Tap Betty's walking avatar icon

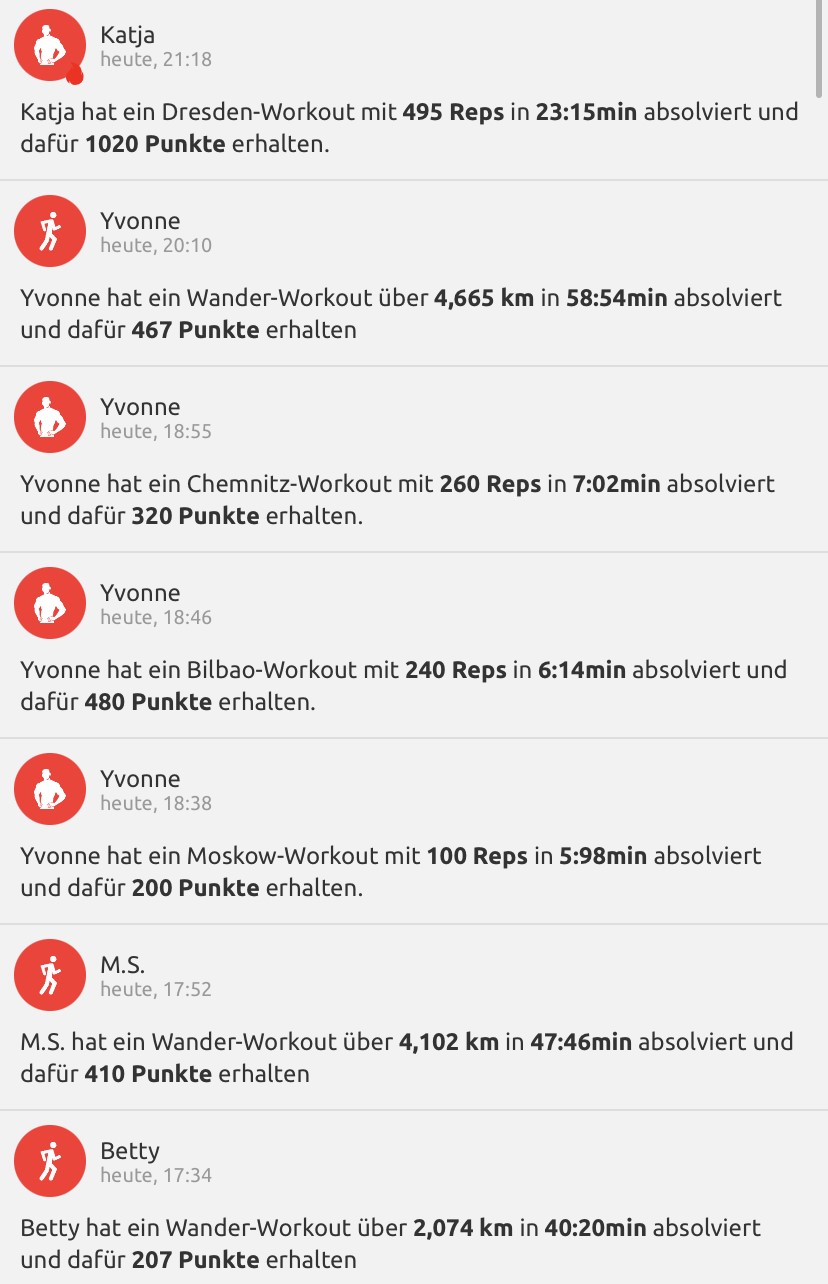(x=50, y=1162)
